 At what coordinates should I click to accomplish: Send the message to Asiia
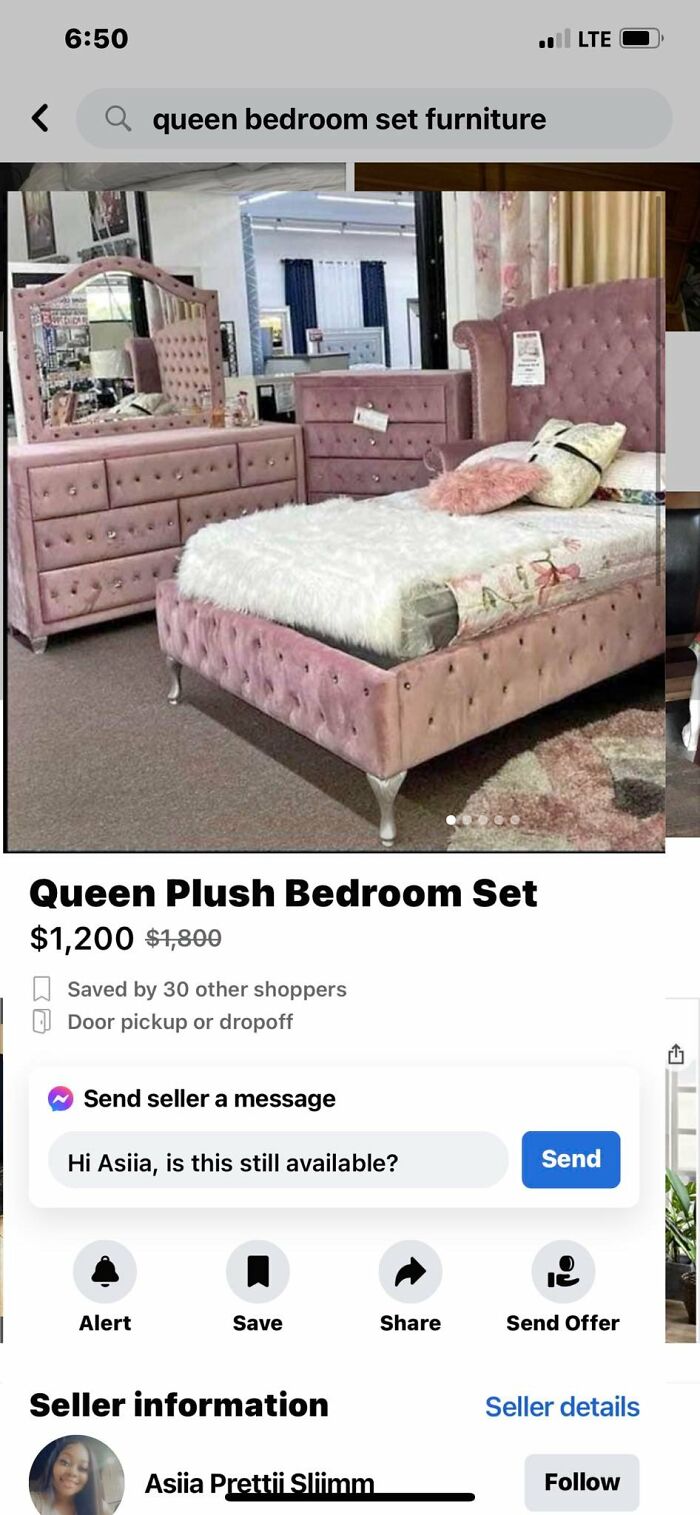pos(570,1159)
